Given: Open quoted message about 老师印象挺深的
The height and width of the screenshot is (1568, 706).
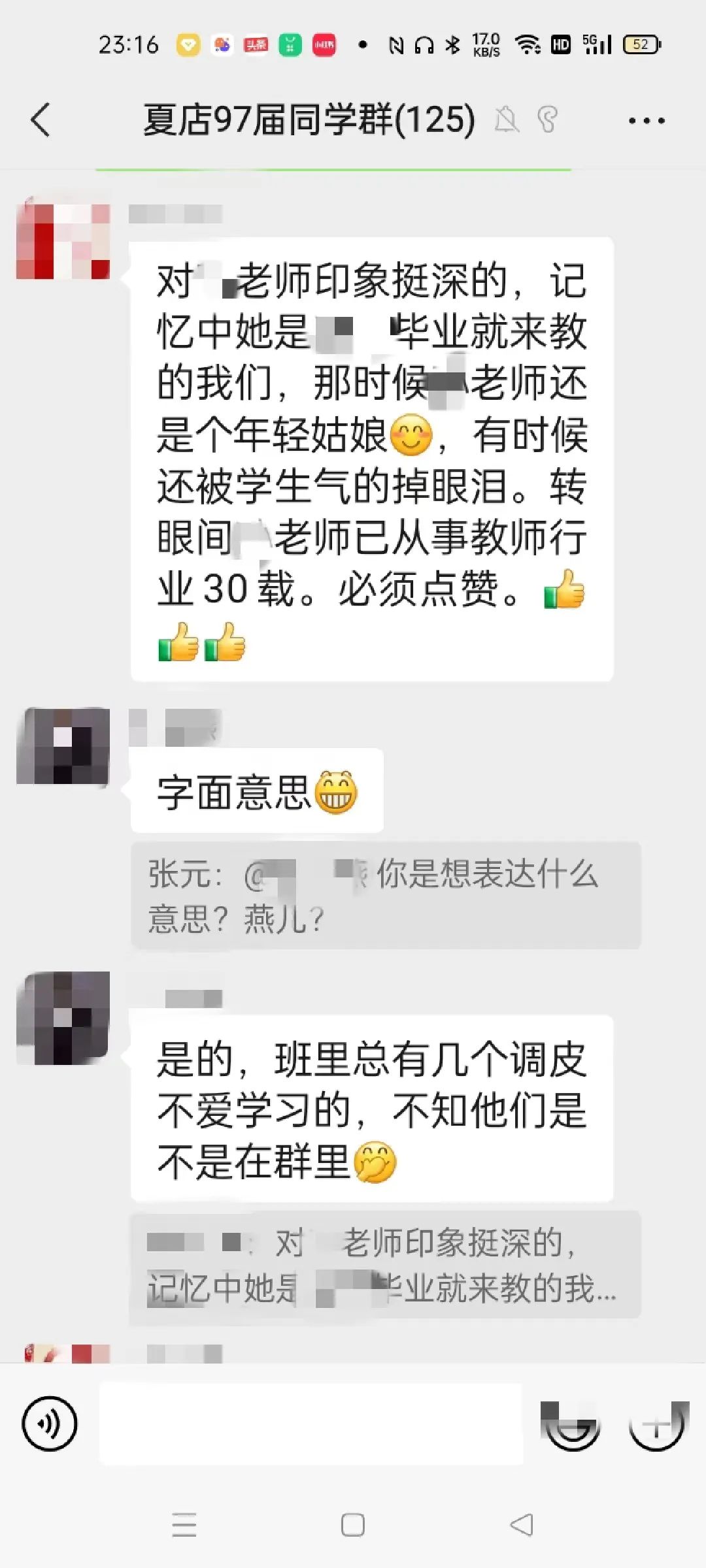Looking at the screenshot, I should [x=385, y=1265].
